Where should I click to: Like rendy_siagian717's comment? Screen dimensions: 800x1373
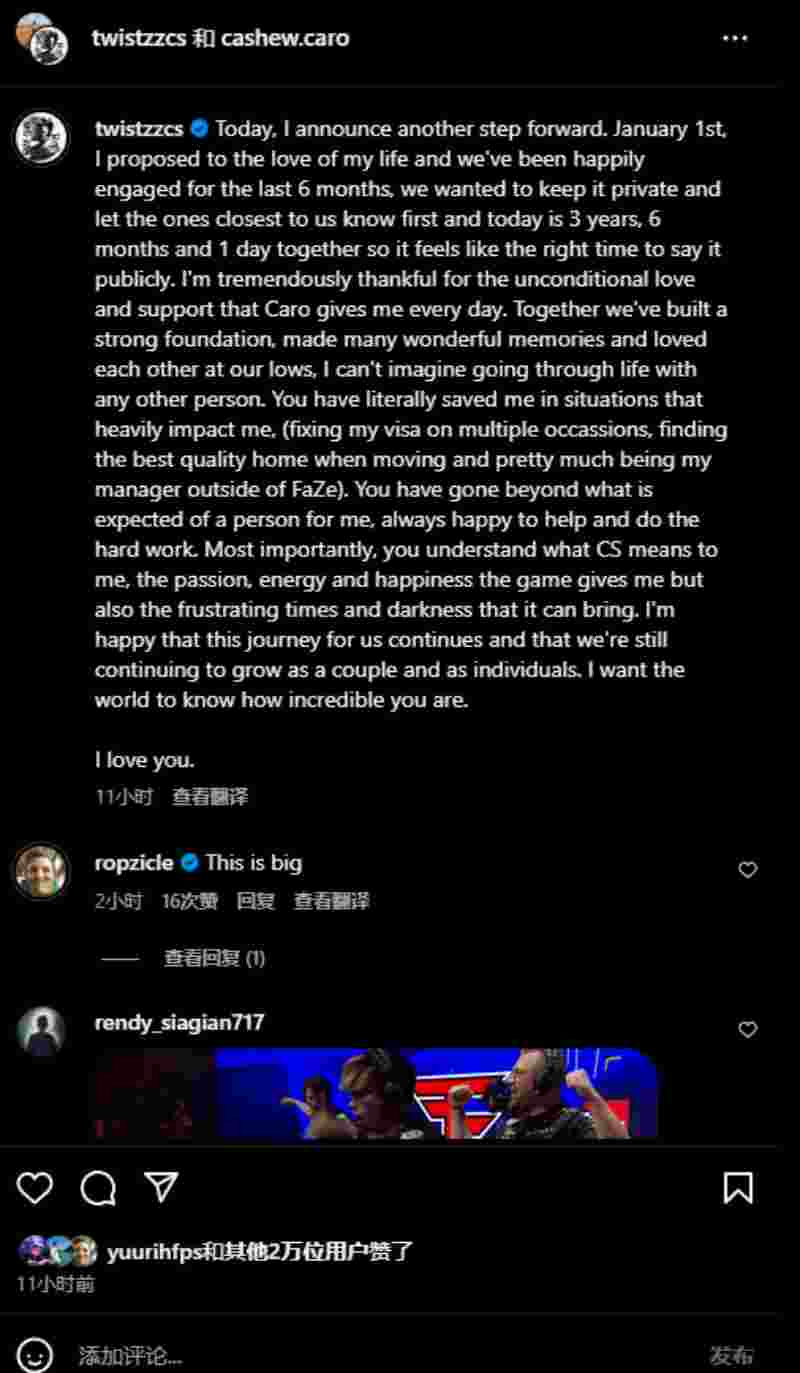[x=747, y=1029]
